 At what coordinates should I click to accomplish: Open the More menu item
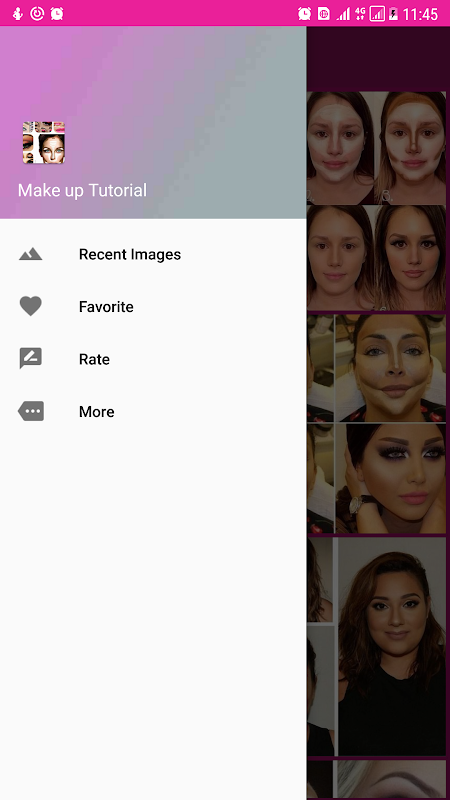pyautogui.click(x=153, y=412)
